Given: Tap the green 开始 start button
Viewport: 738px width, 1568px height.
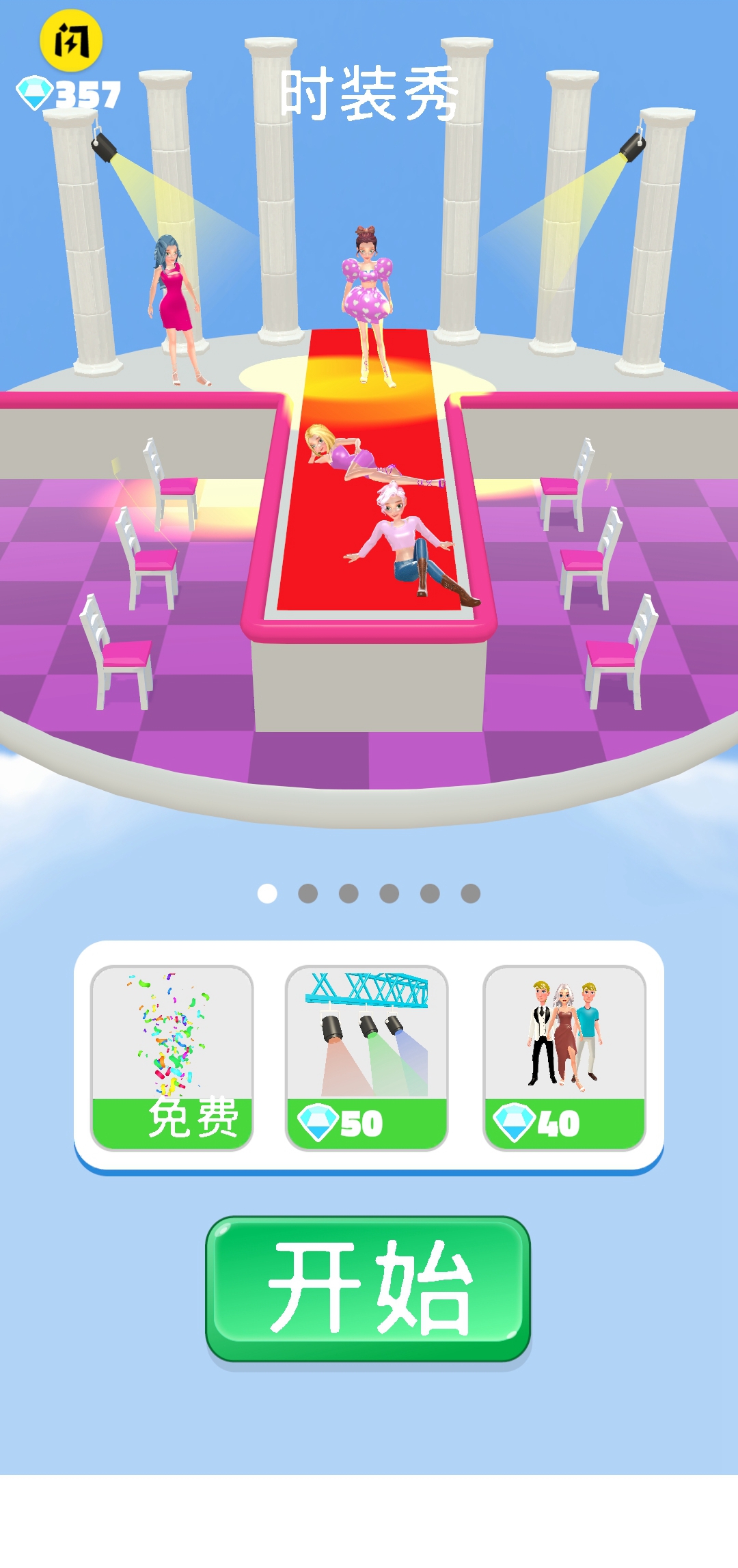Looking at the screenshot, I should pos(368,1288).
